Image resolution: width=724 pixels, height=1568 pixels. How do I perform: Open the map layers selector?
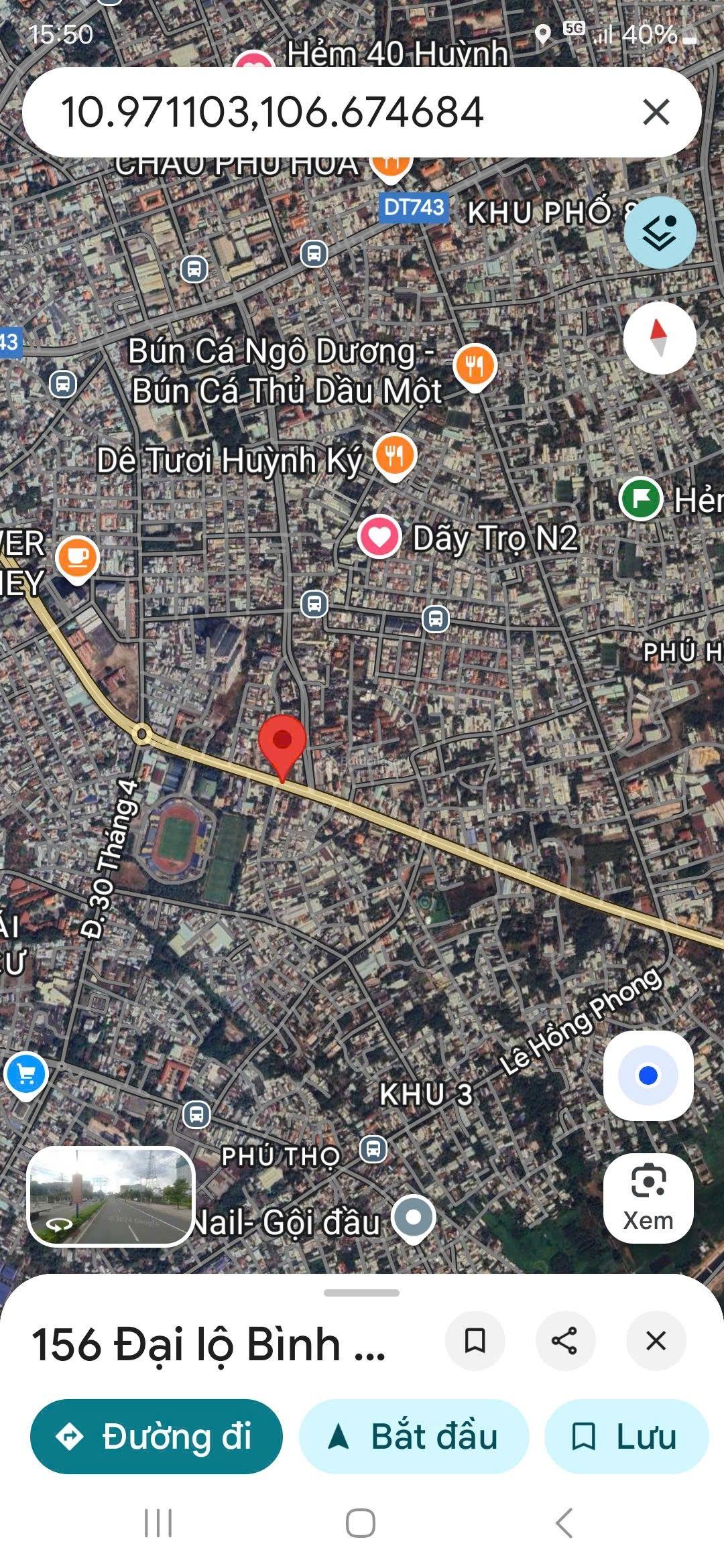point(660,233)
